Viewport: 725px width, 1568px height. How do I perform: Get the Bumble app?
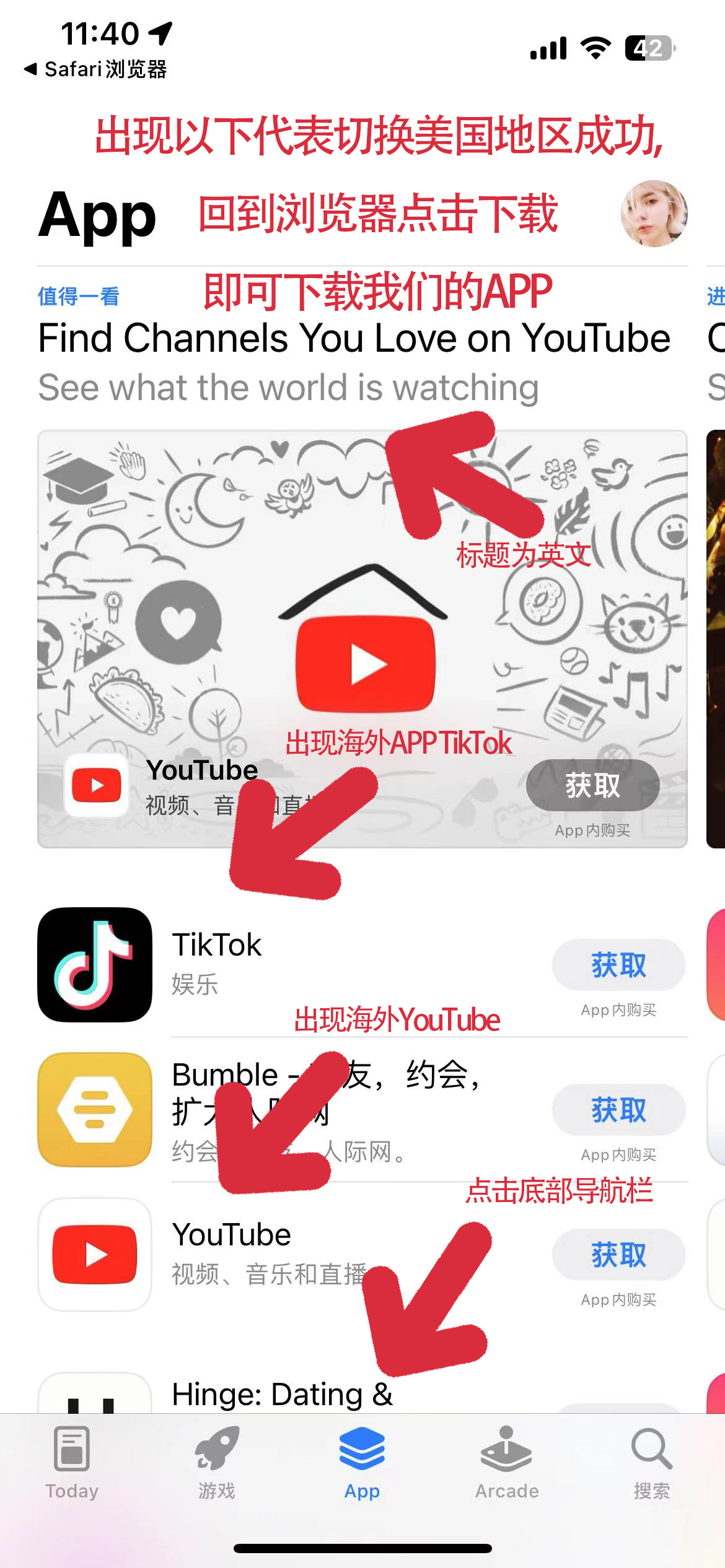pos(618,1110)
